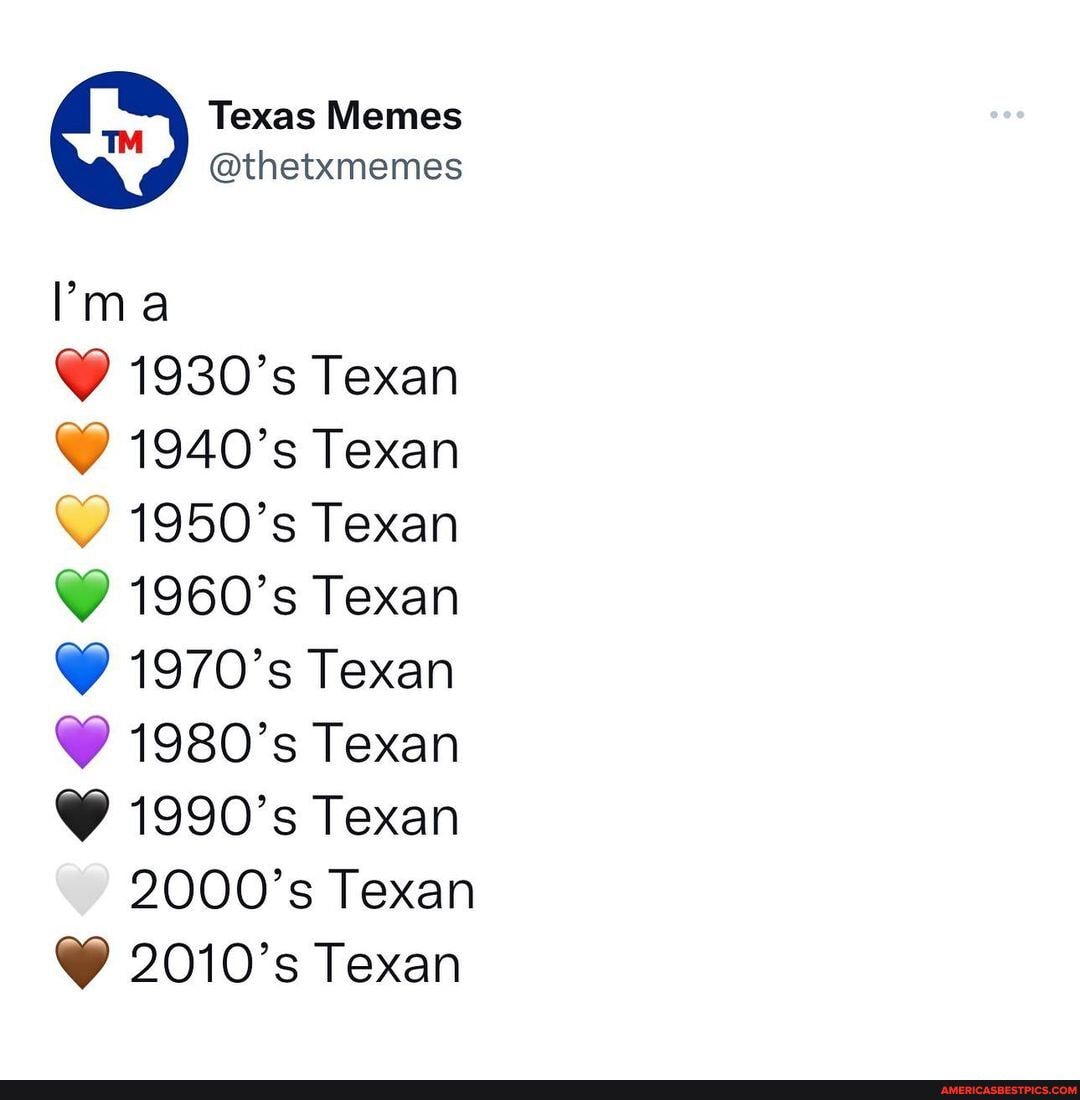Screen dimensions: 1080x1100
Task: Select the white heart next to 2000's Texan
Action: point(84,887)
